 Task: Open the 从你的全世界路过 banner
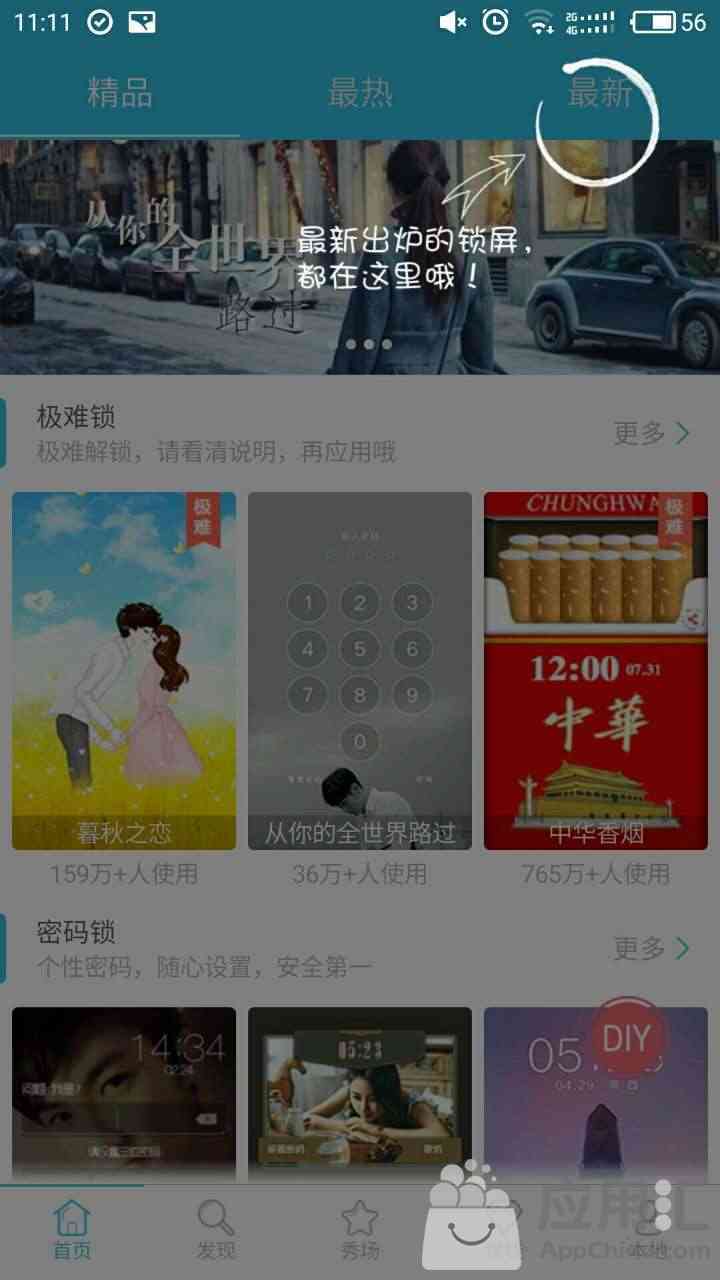click(x=360, y=257)
